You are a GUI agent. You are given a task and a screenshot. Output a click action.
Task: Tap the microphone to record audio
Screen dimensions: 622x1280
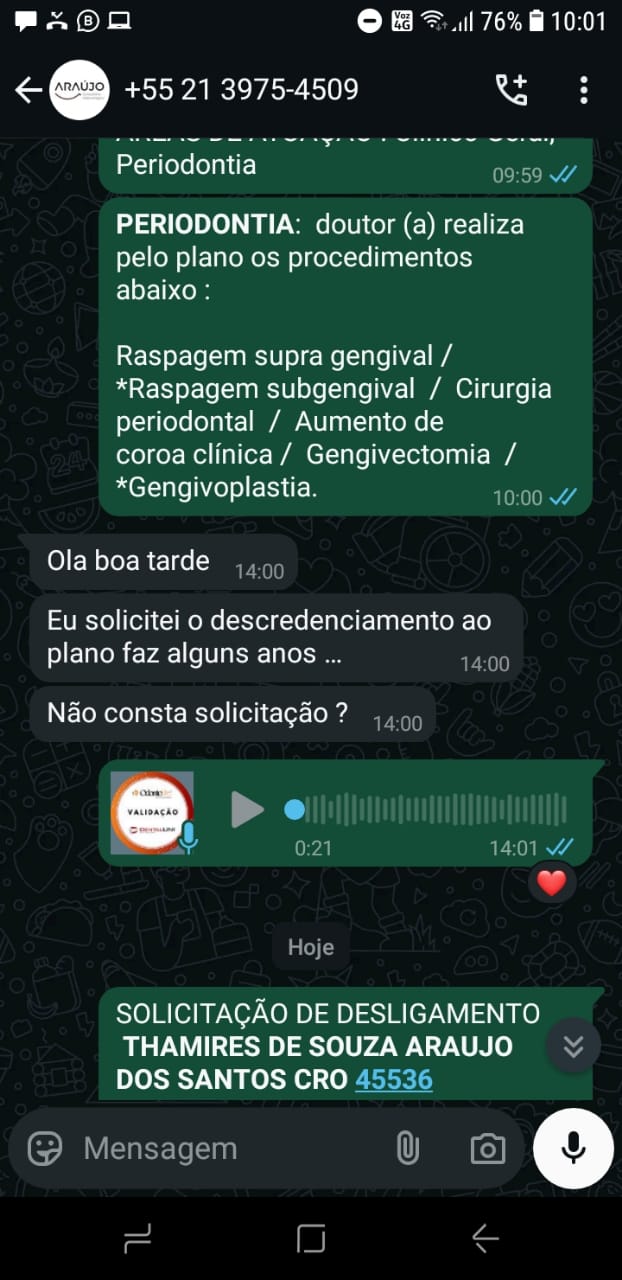pyautogui.click(x=573, y=1148)
